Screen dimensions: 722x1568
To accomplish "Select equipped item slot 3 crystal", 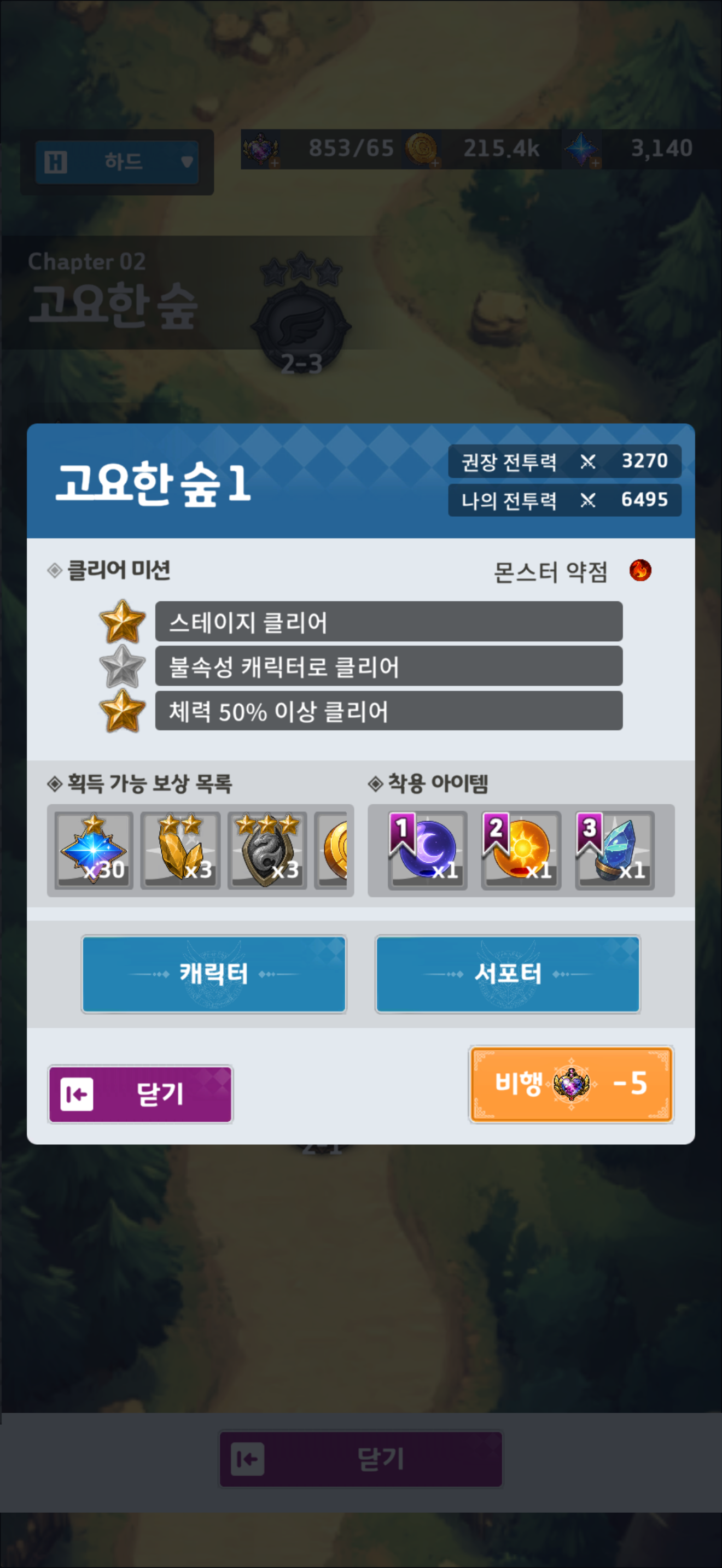I will pos(614,850).
